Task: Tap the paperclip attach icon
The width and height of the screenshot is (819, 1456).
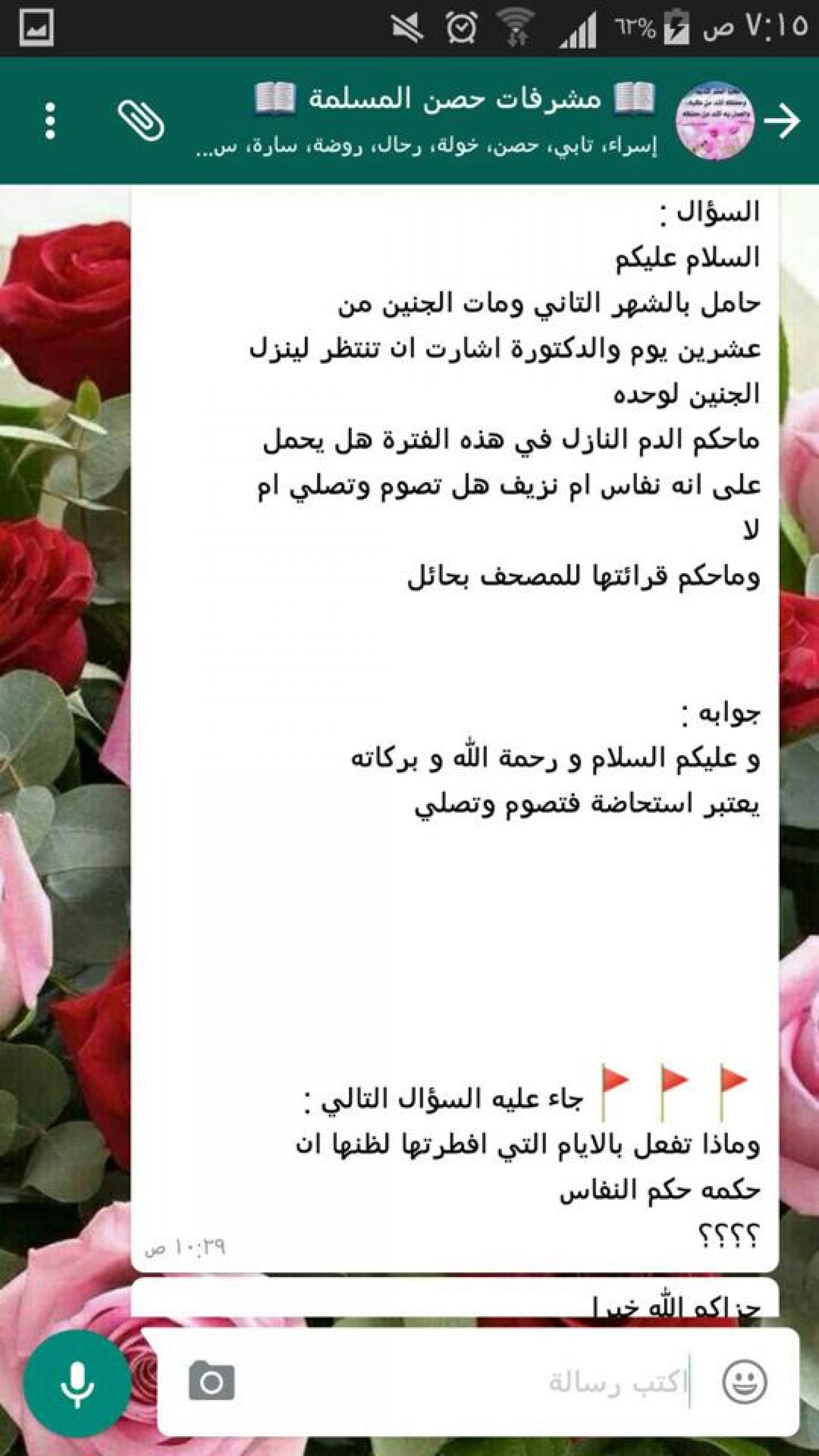Action: pos(141,120)
